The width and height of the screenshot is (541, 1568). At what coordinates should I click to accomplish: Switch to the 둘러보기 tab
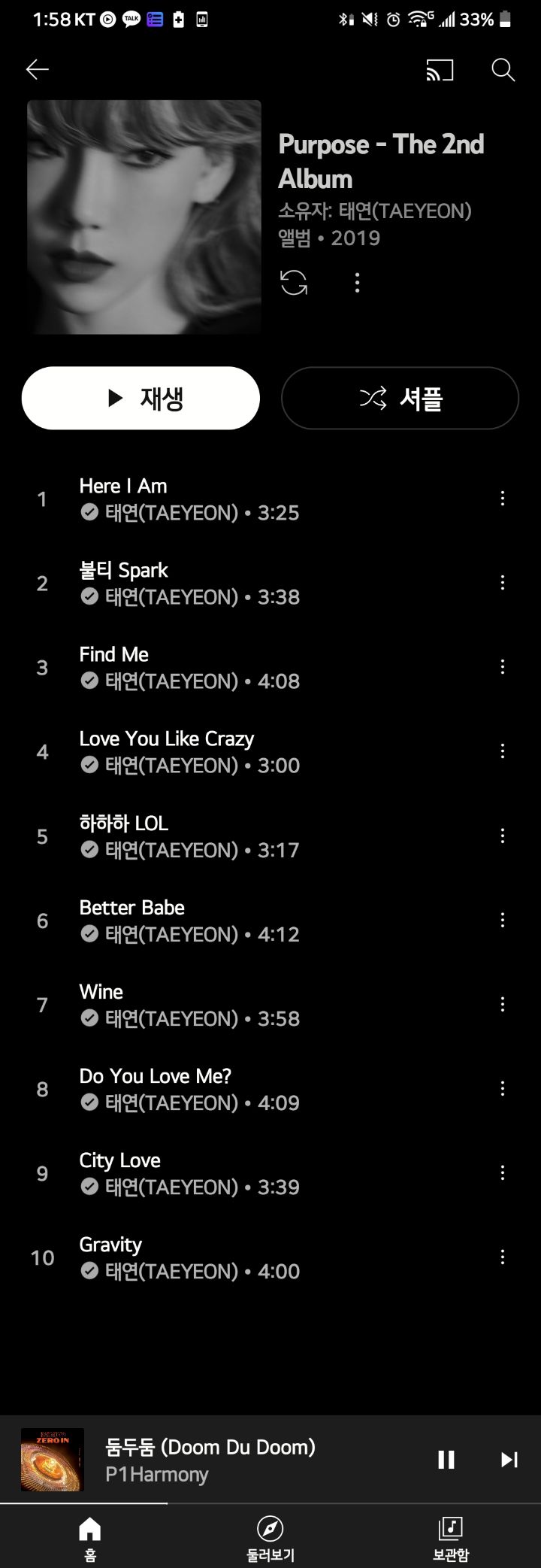(x=270, y=1537)
